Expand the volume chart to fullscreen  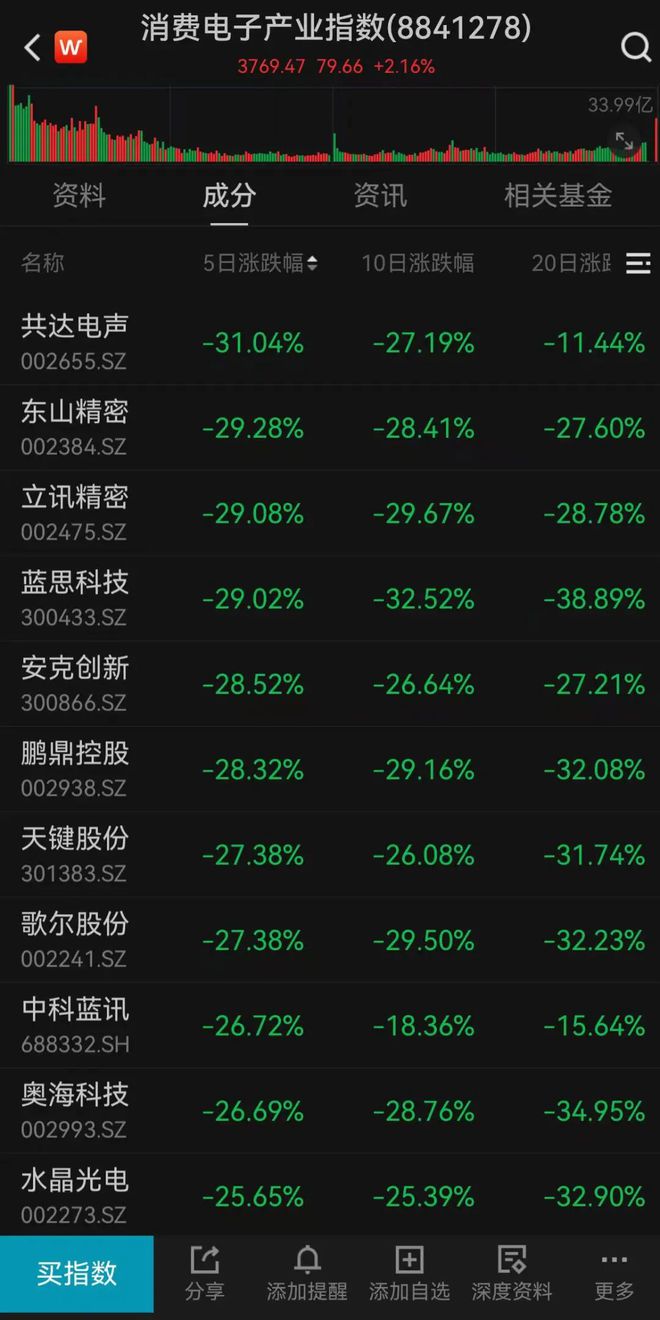pyautogui.click(x=624, y=141)
